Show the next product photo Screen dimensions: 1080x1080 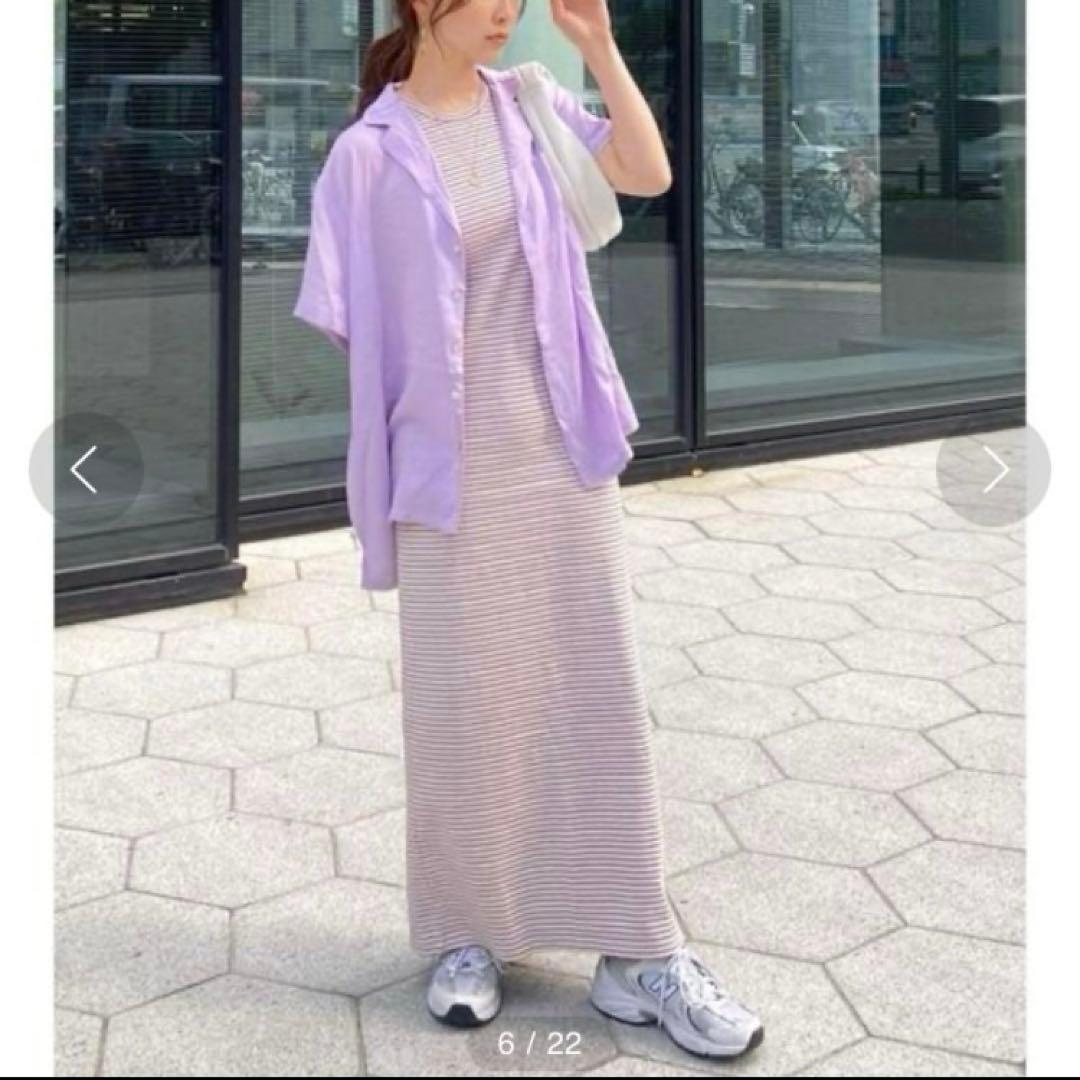point(994,470)
